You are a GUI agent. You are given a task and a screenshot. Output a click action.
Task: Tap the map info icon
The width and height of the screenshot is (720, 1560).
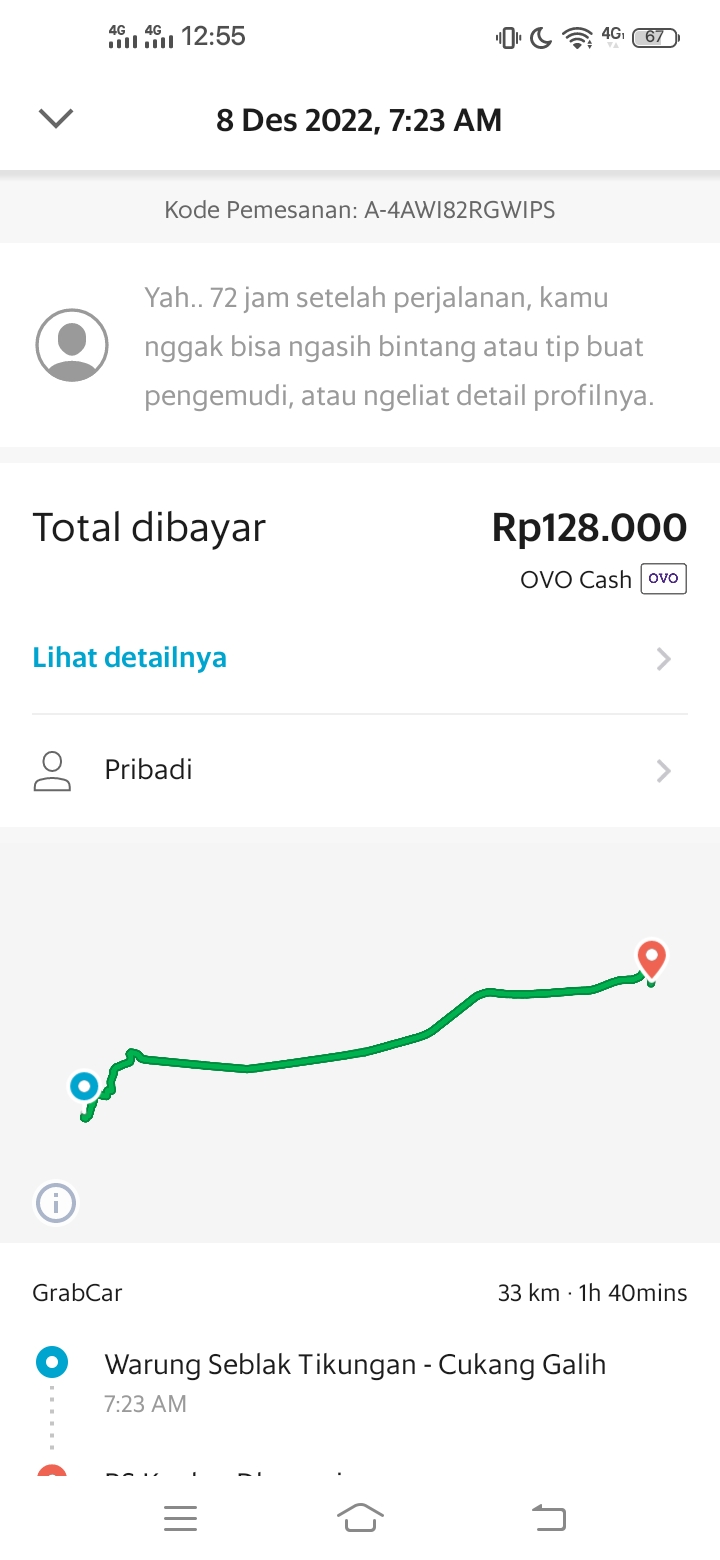[56, 1202]
